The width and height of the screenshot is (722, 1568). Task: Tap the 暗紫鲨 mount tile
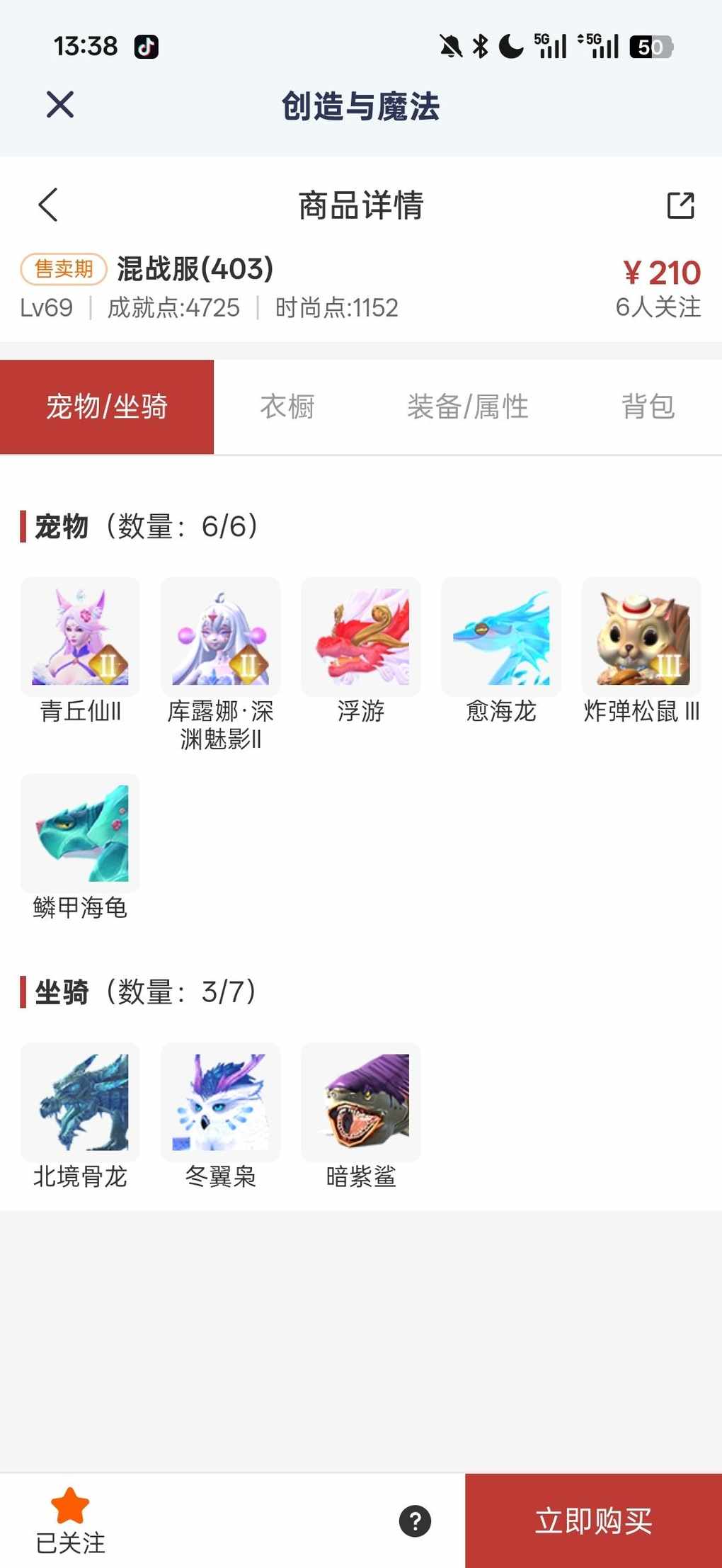(x=360, y=1102)
